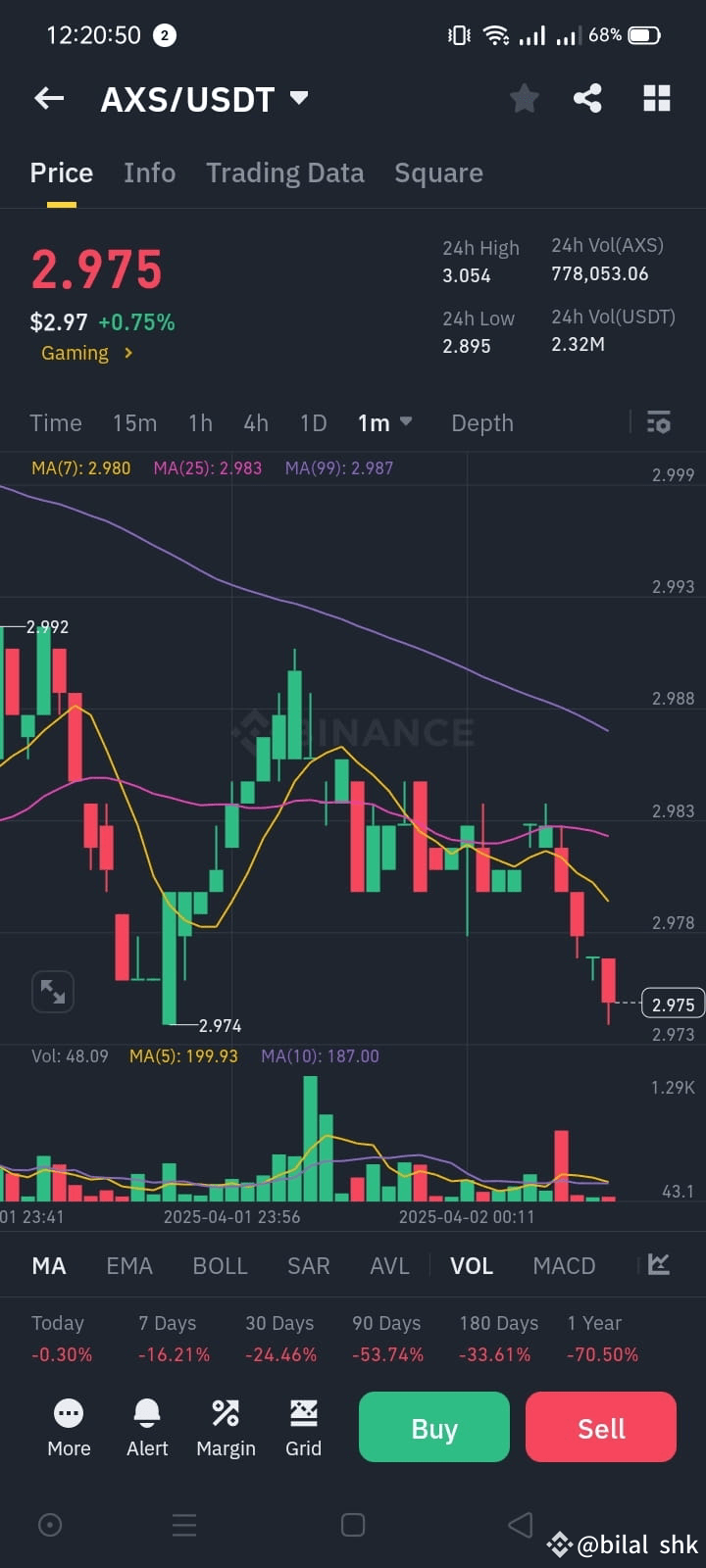Open the share options icon
706x1568 pixels.
[x=587, y=98]
